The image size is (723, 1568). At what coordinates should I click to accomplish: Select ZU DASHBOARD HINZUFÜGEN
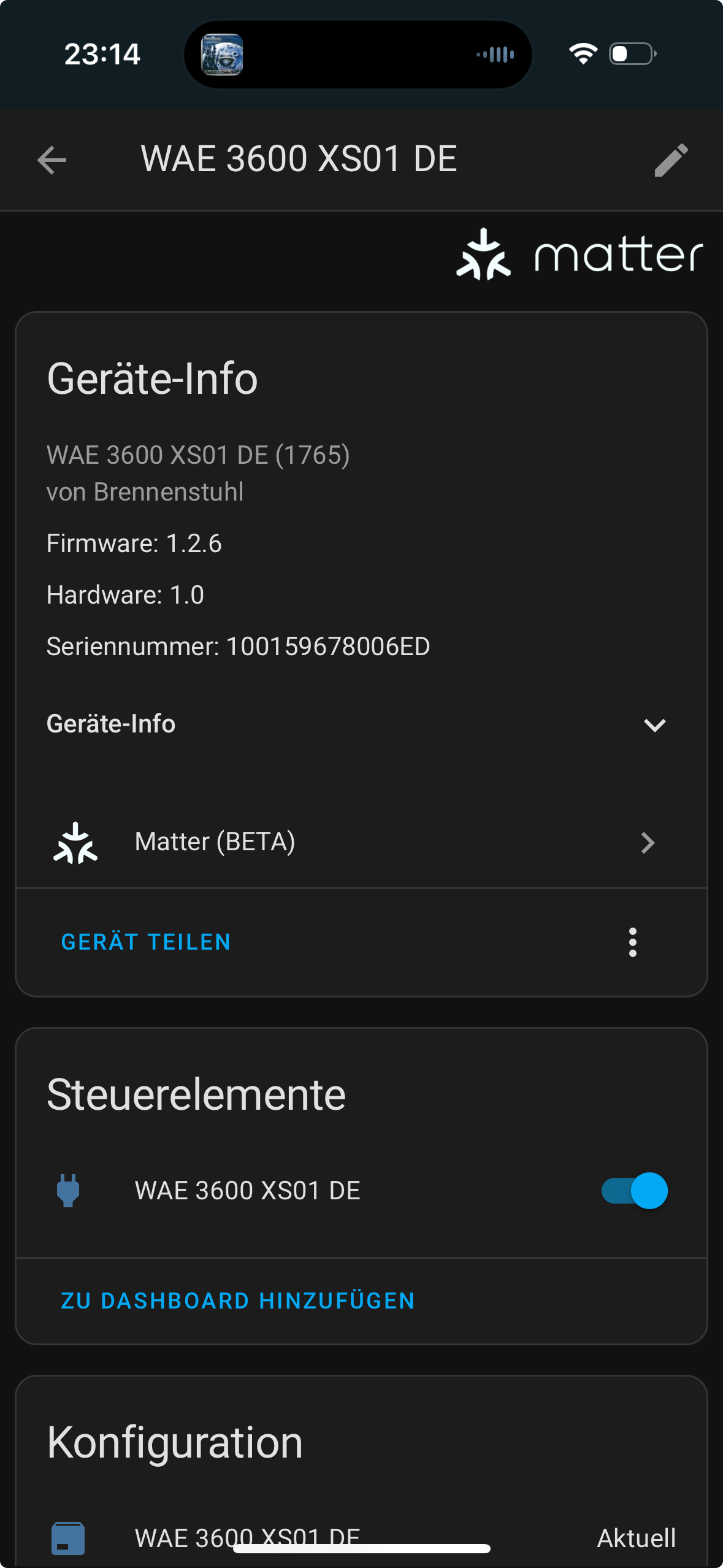click(x=237, y=1299)
